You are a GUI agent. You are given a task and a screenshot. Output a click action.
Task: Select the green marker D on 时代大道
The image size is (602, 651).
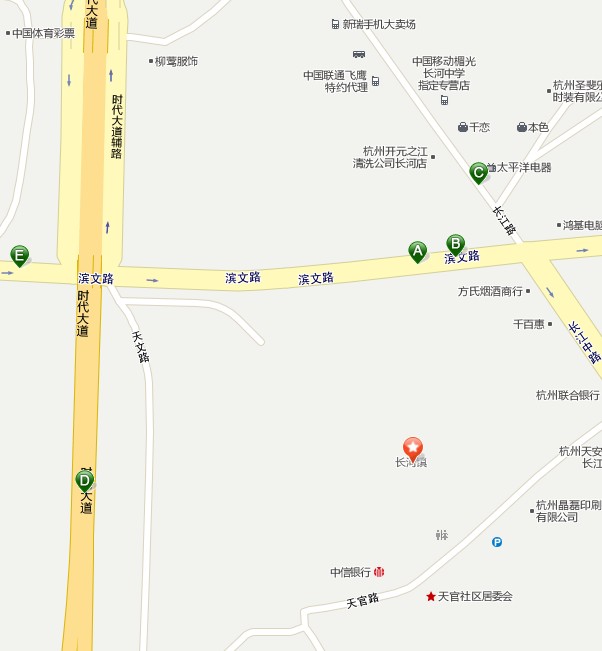85,480
